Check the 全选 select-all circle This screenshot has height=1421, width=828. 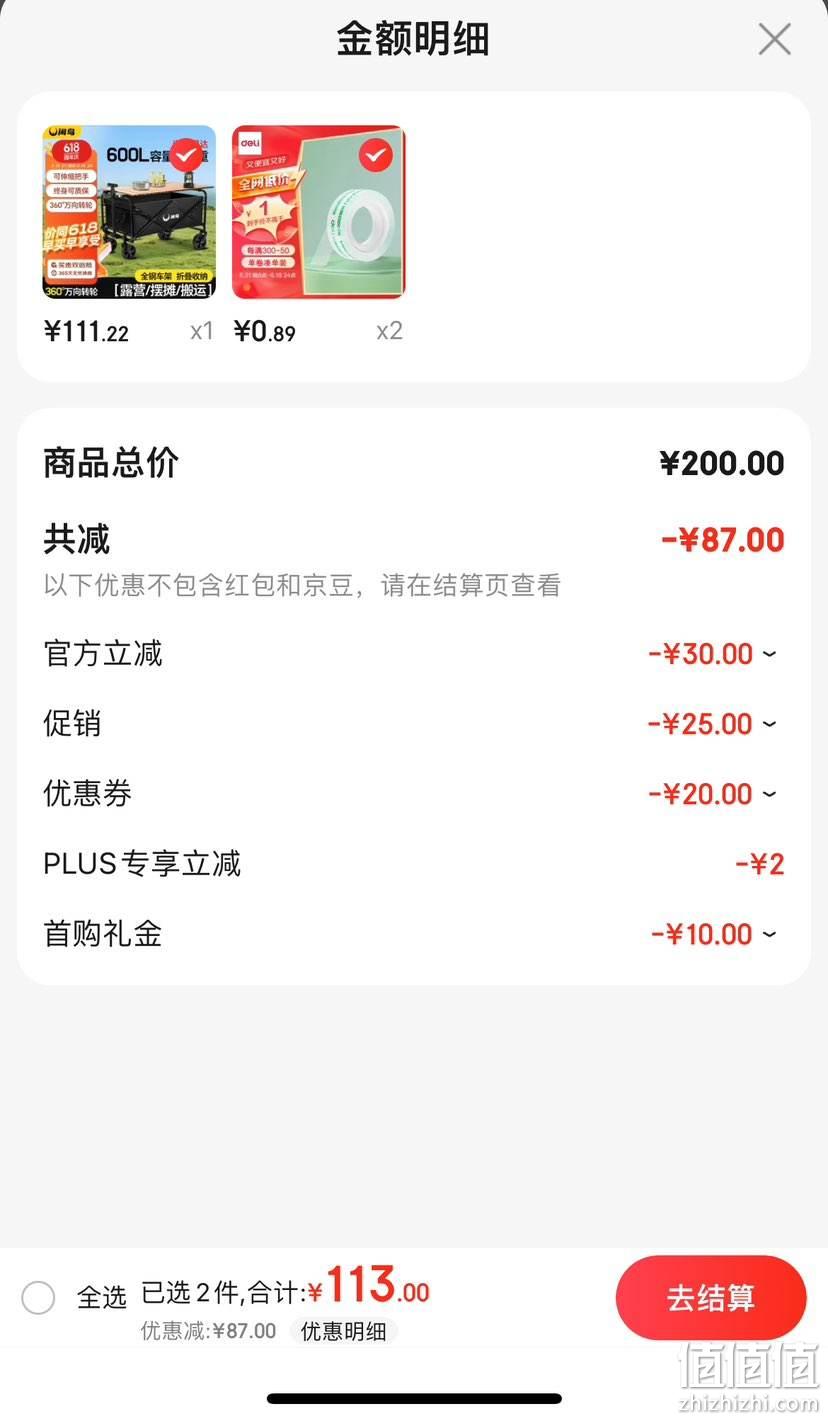[x=38, y=1298]
